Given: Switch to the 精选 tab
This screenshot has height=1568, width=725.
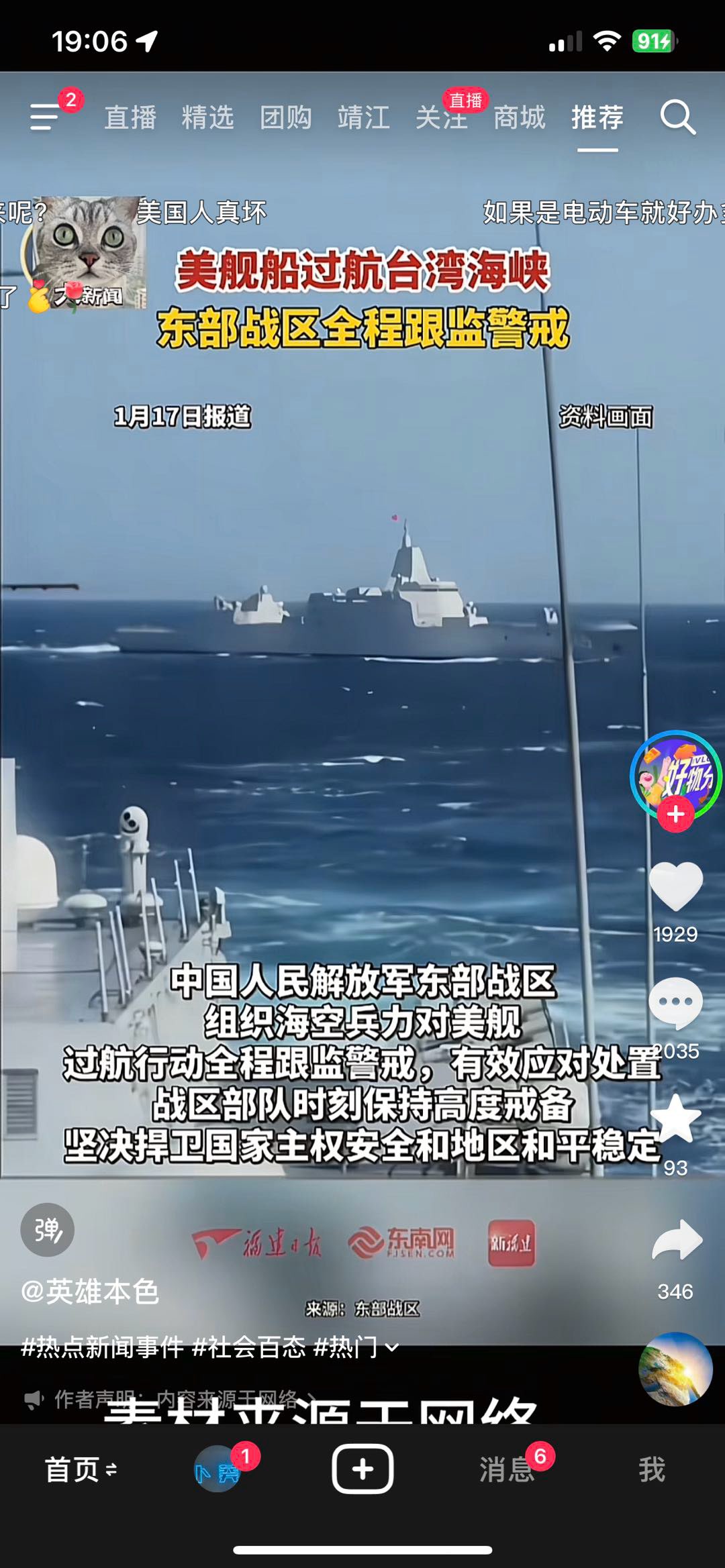Looking at the screenshot, I should (x=207, y=117).
